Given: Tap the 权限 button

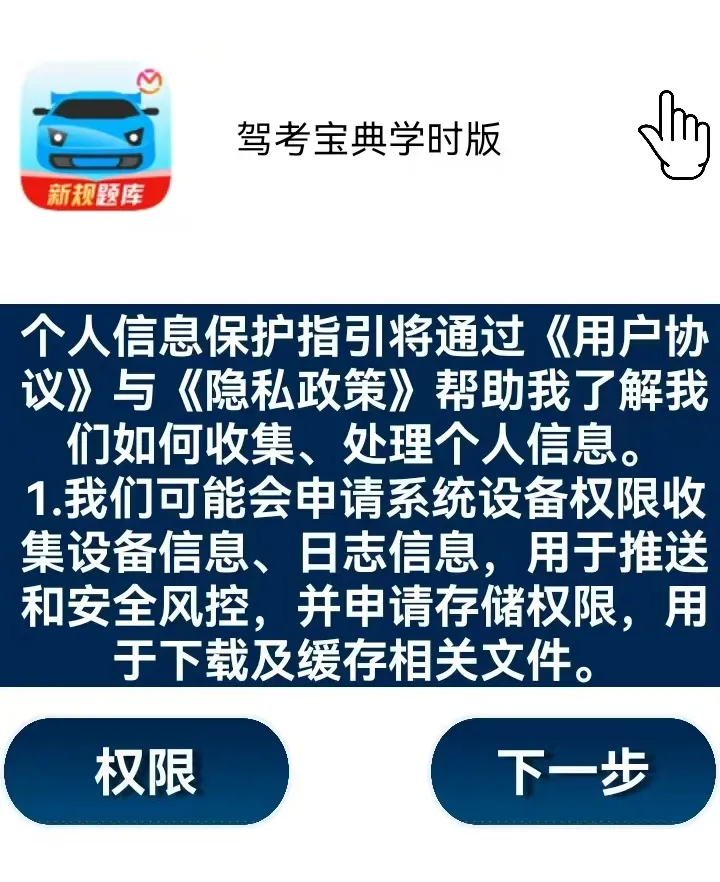Looking at the screenshot, I should click(146, 771).
